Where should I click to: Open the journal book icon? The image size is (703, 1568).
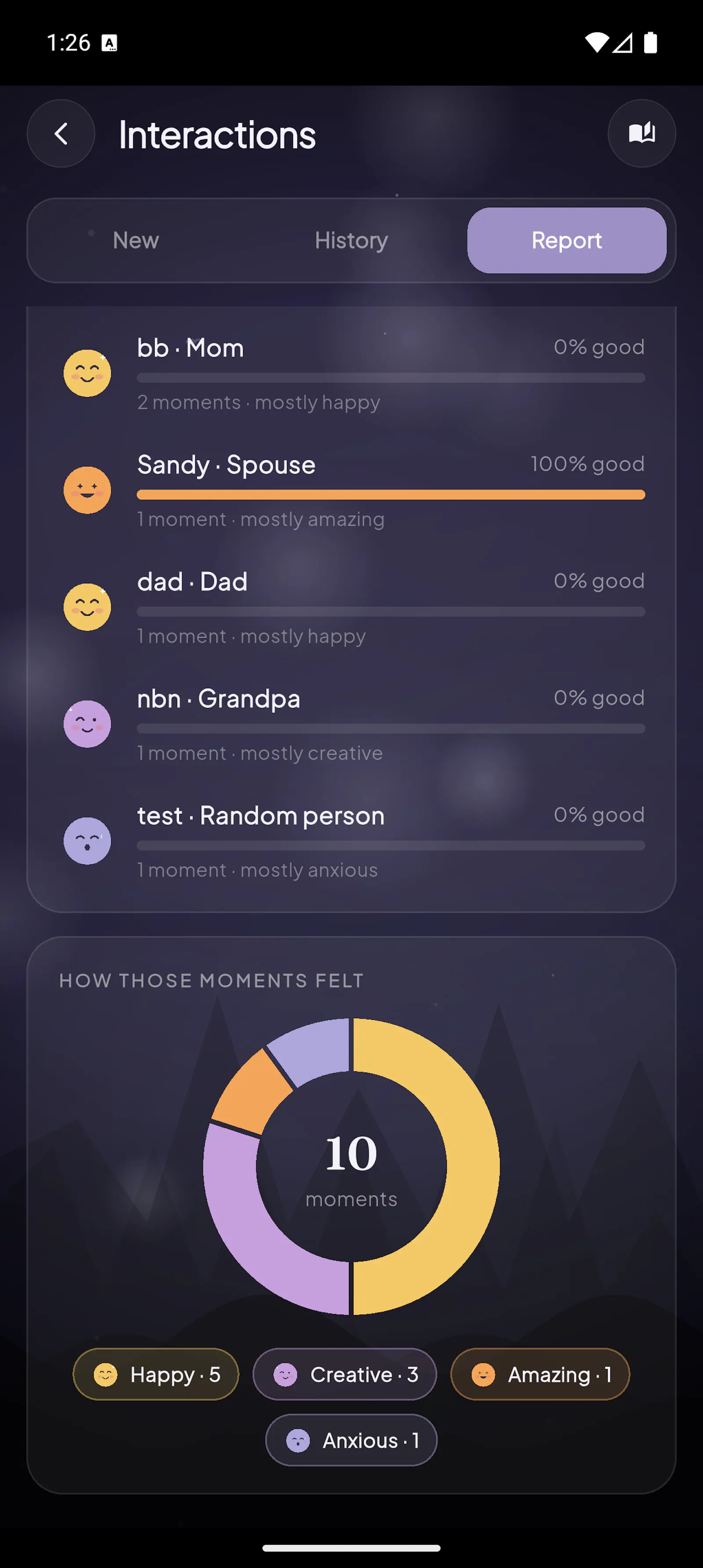[x=641, y=134]
